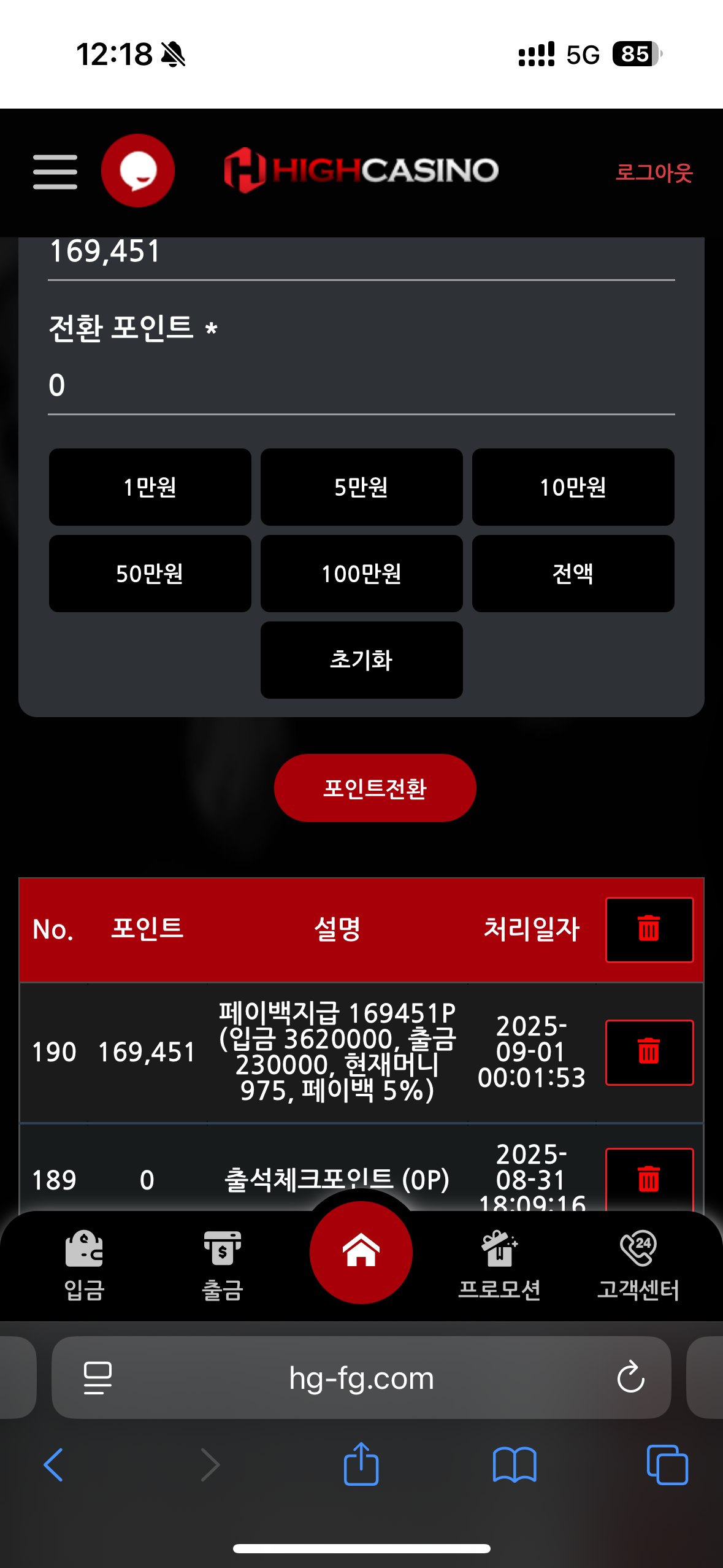This screenshot has height=1568, width=723.
Task: Submit with the 포인트전환 button
Action: pyautogui.click(x=375, y=788)
